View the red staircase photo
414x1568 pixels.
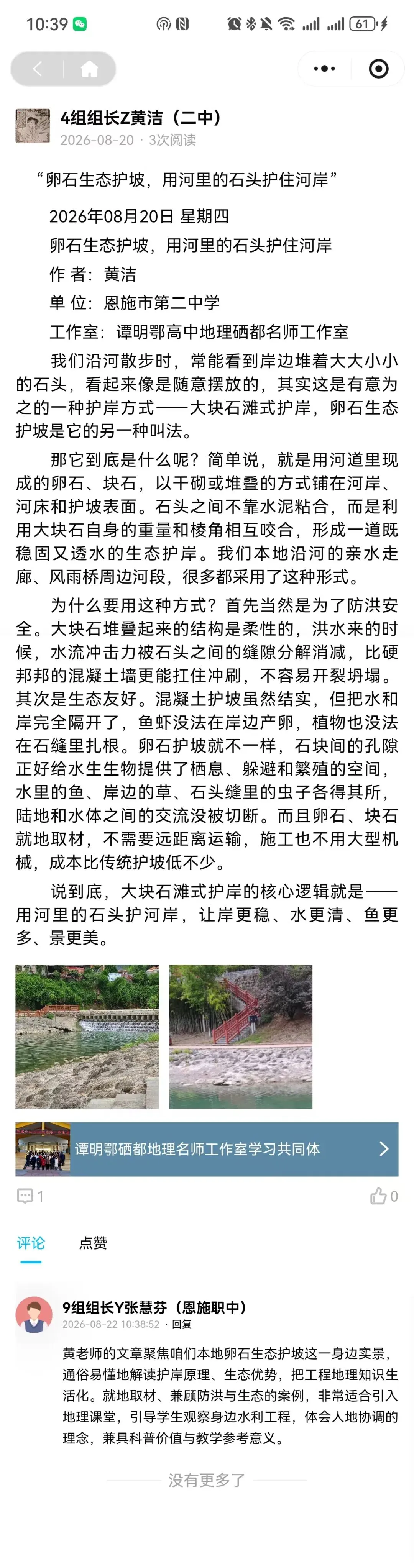240,1036
